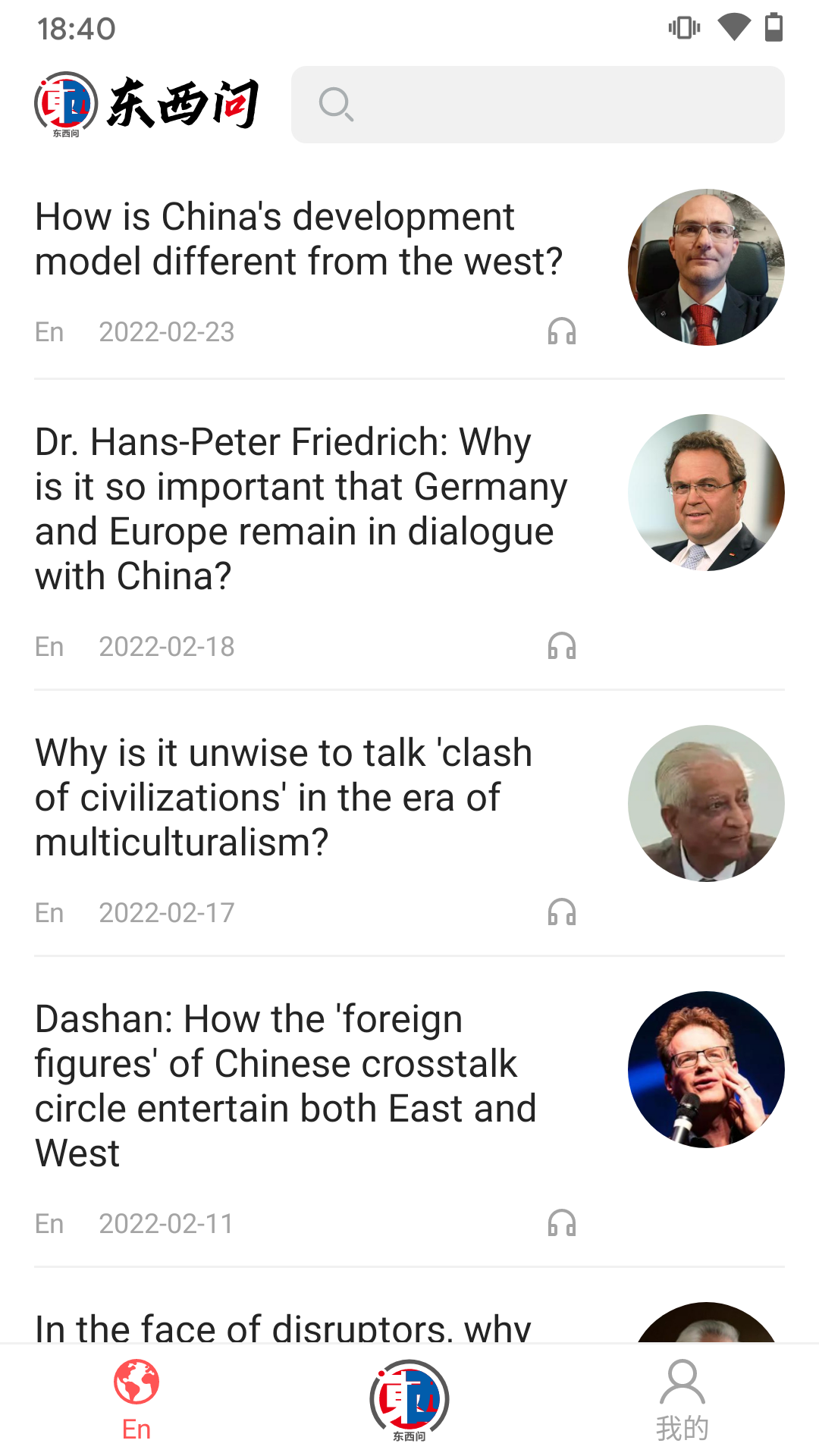Open 'In the face of disruptors' article

pyautogui.click(x=282, y=1326)
